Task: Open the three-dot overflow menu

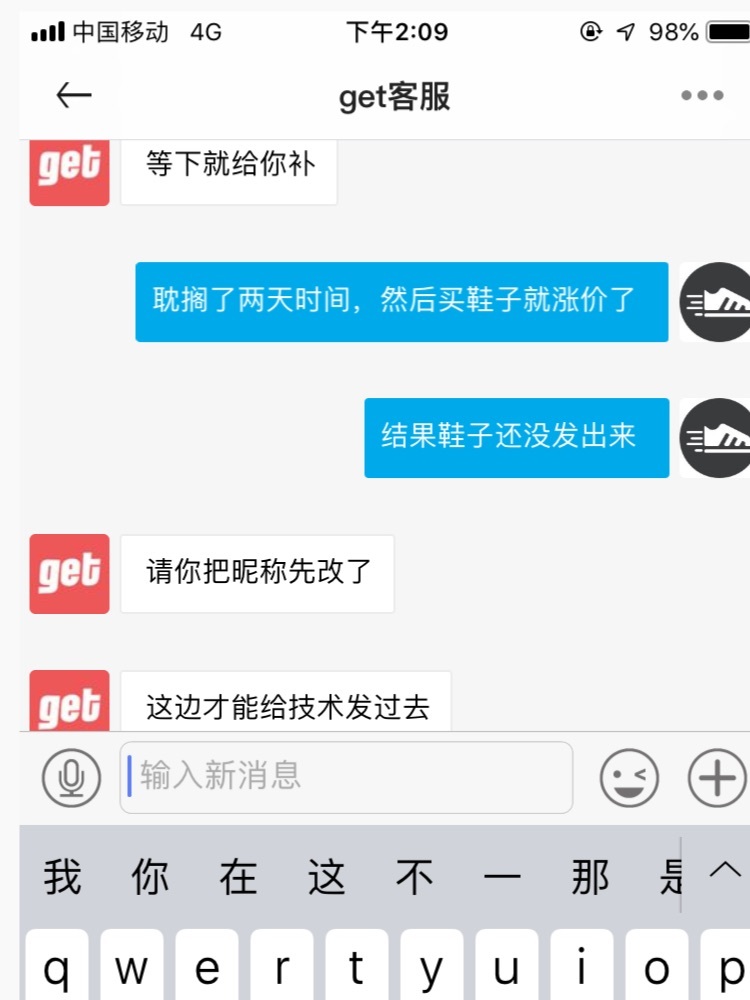Action: [x=702, y=96]
